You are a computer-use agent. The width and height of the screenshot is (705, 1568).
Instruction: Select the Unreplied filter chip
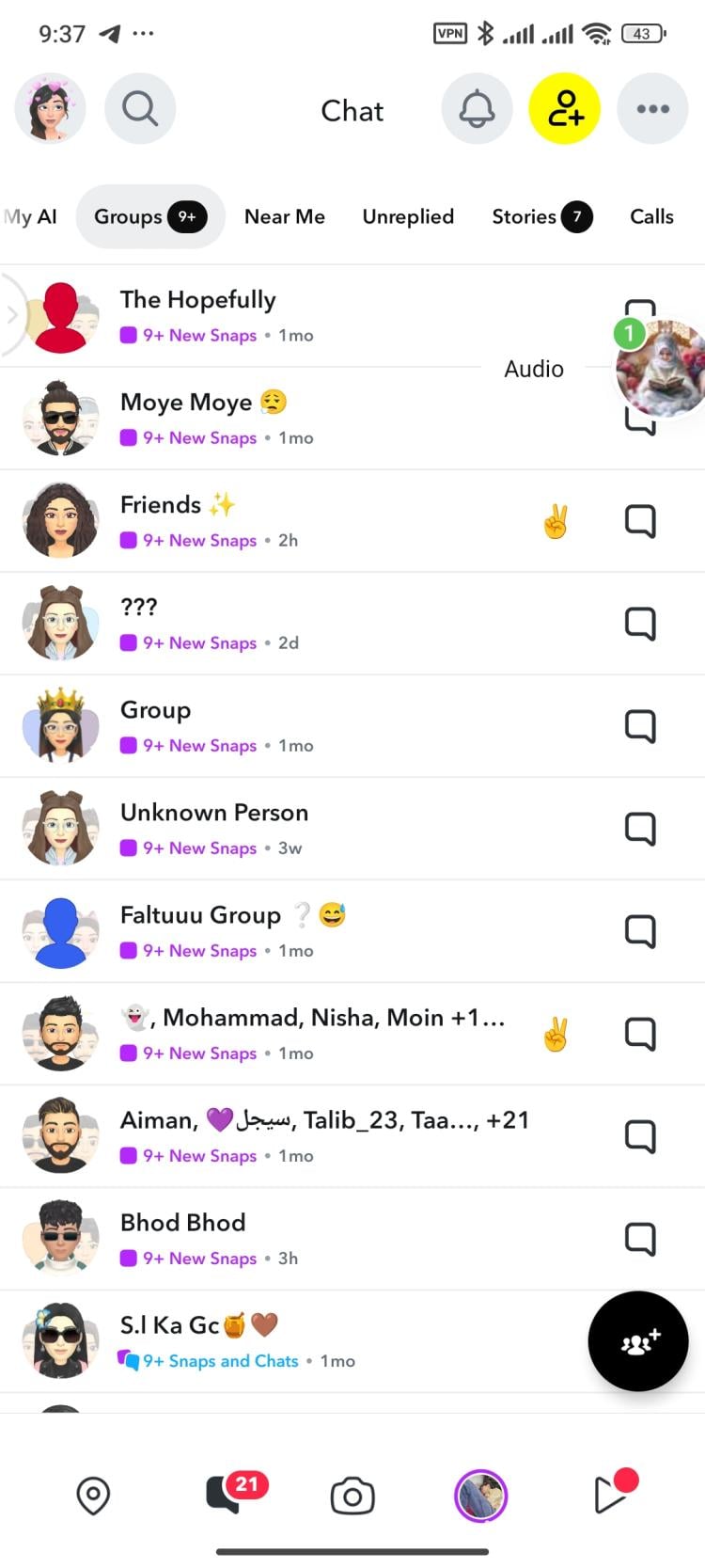(408, 216)
